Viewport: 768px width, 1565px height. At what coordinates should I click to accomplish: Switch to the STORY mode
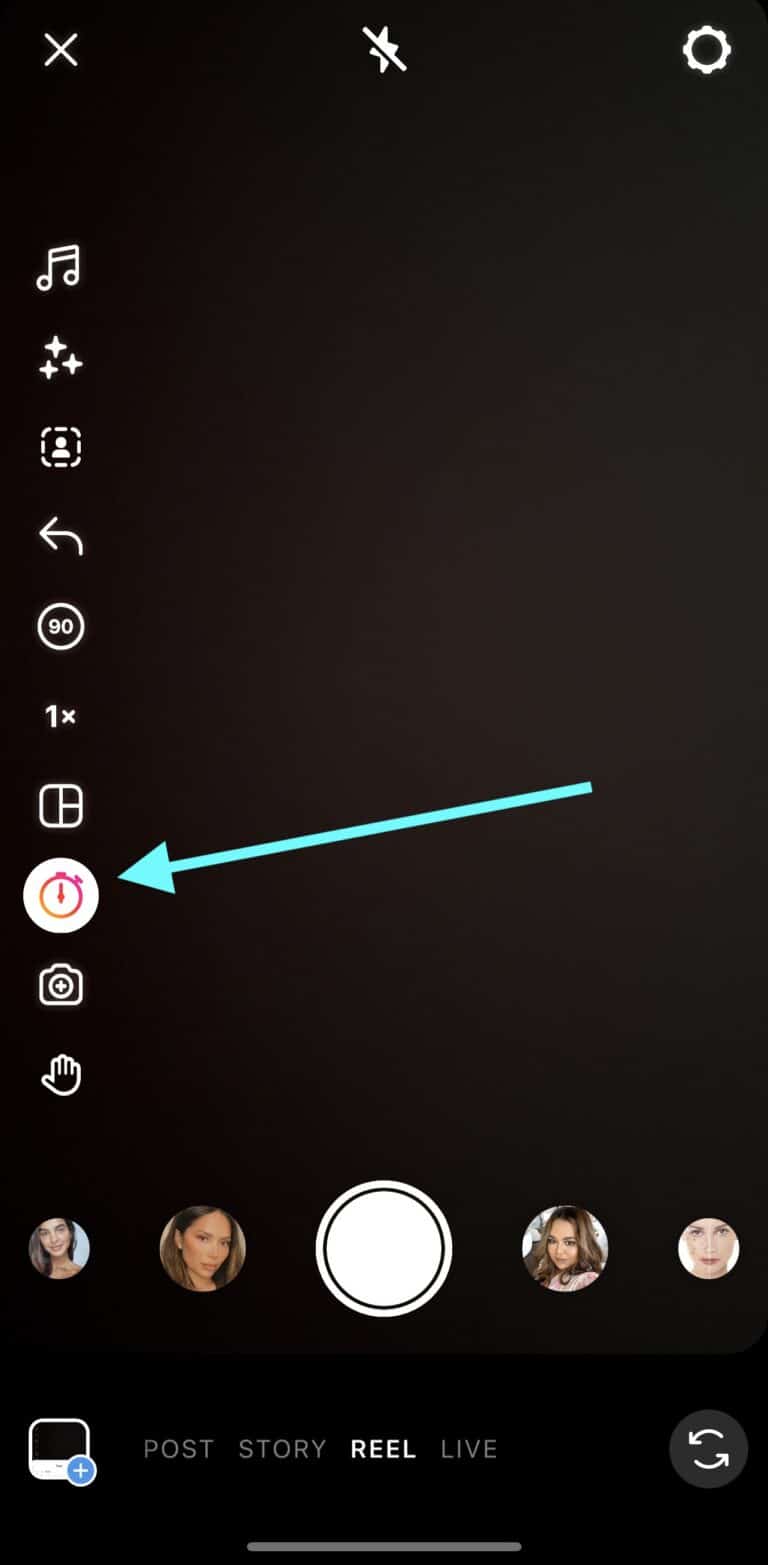[x=282, y=1449]
